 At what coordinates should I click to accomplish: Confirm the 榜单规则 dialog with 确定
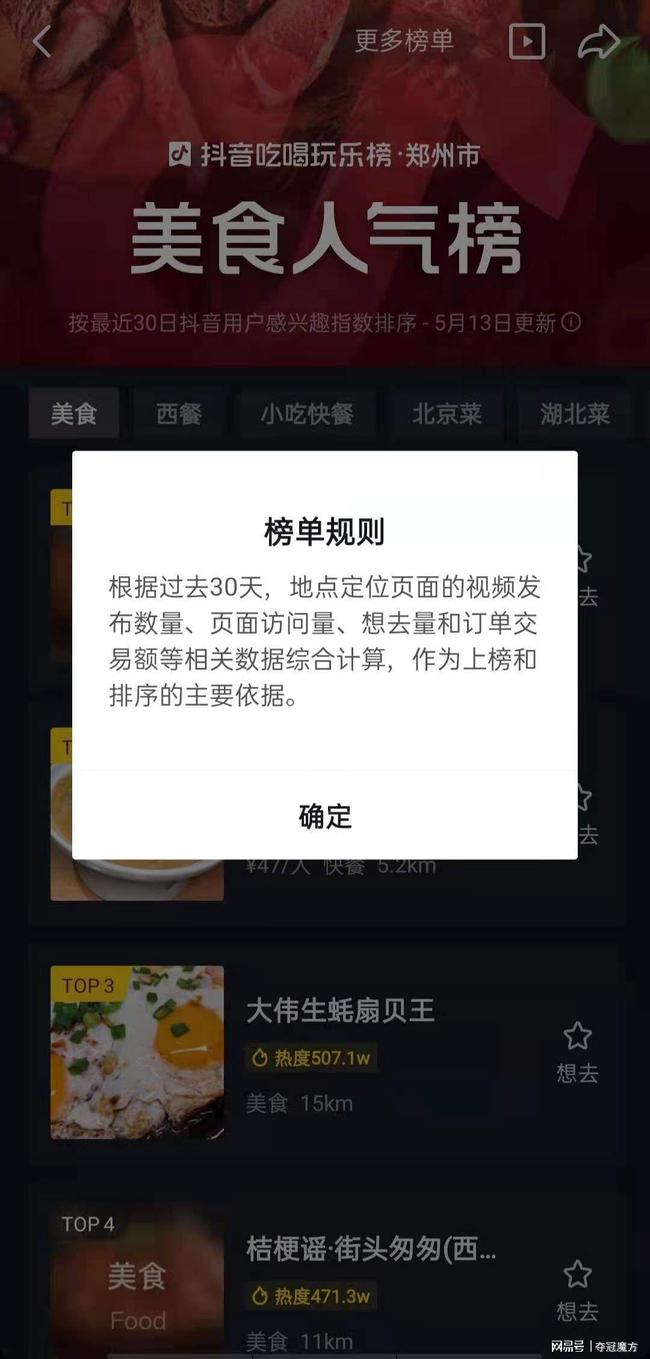(325, 815)
